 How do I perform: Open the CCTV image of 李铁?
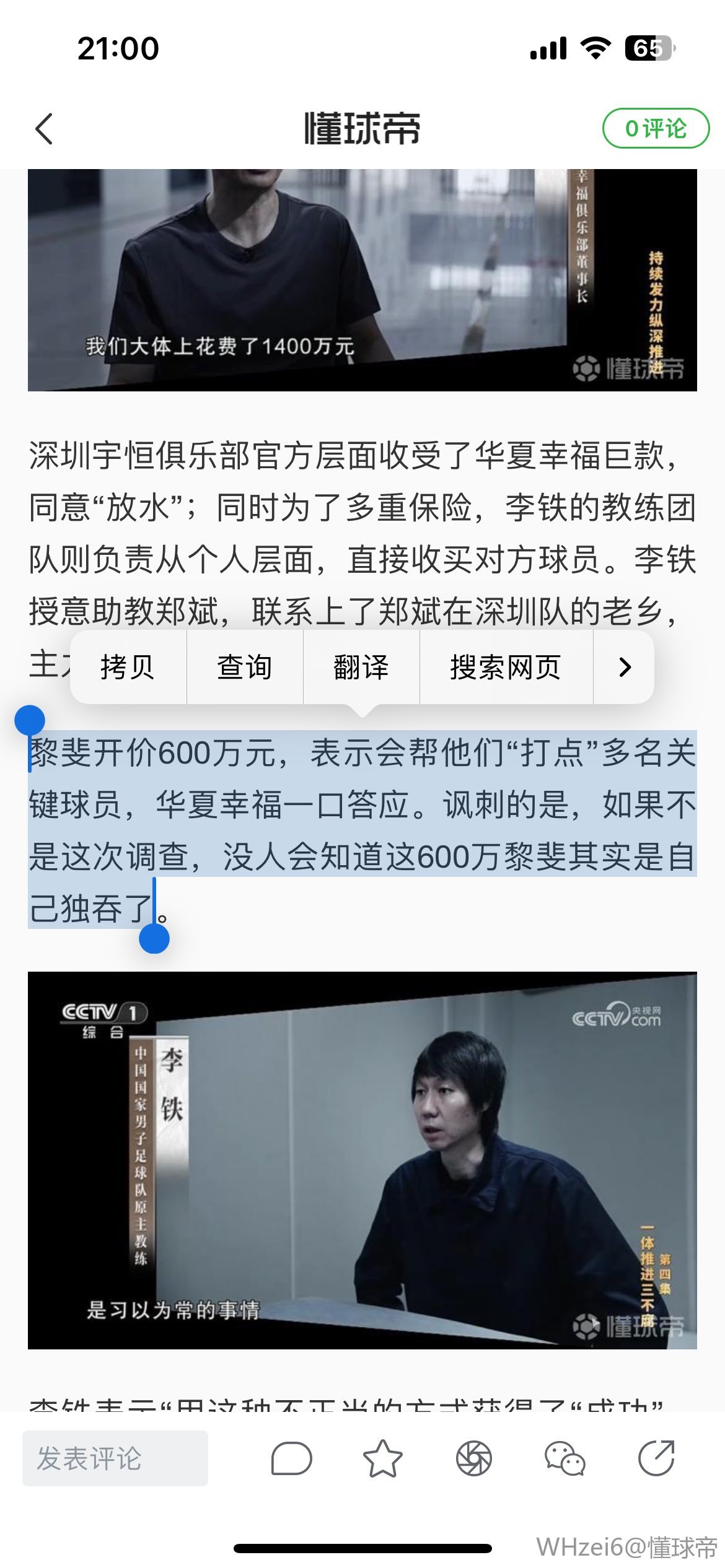[362, 1160]
